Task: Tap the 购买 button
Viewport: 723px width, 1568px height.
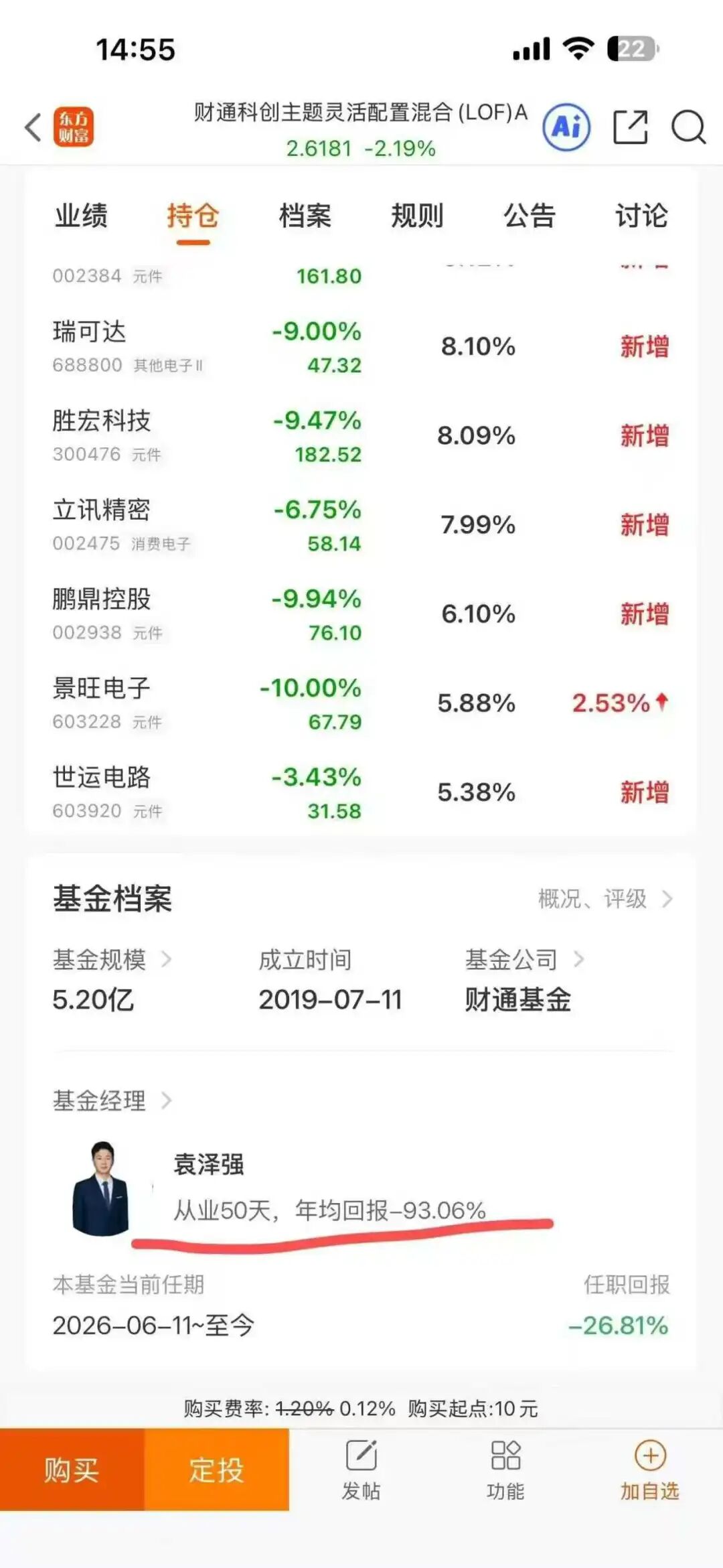Action: [72, 1470]
